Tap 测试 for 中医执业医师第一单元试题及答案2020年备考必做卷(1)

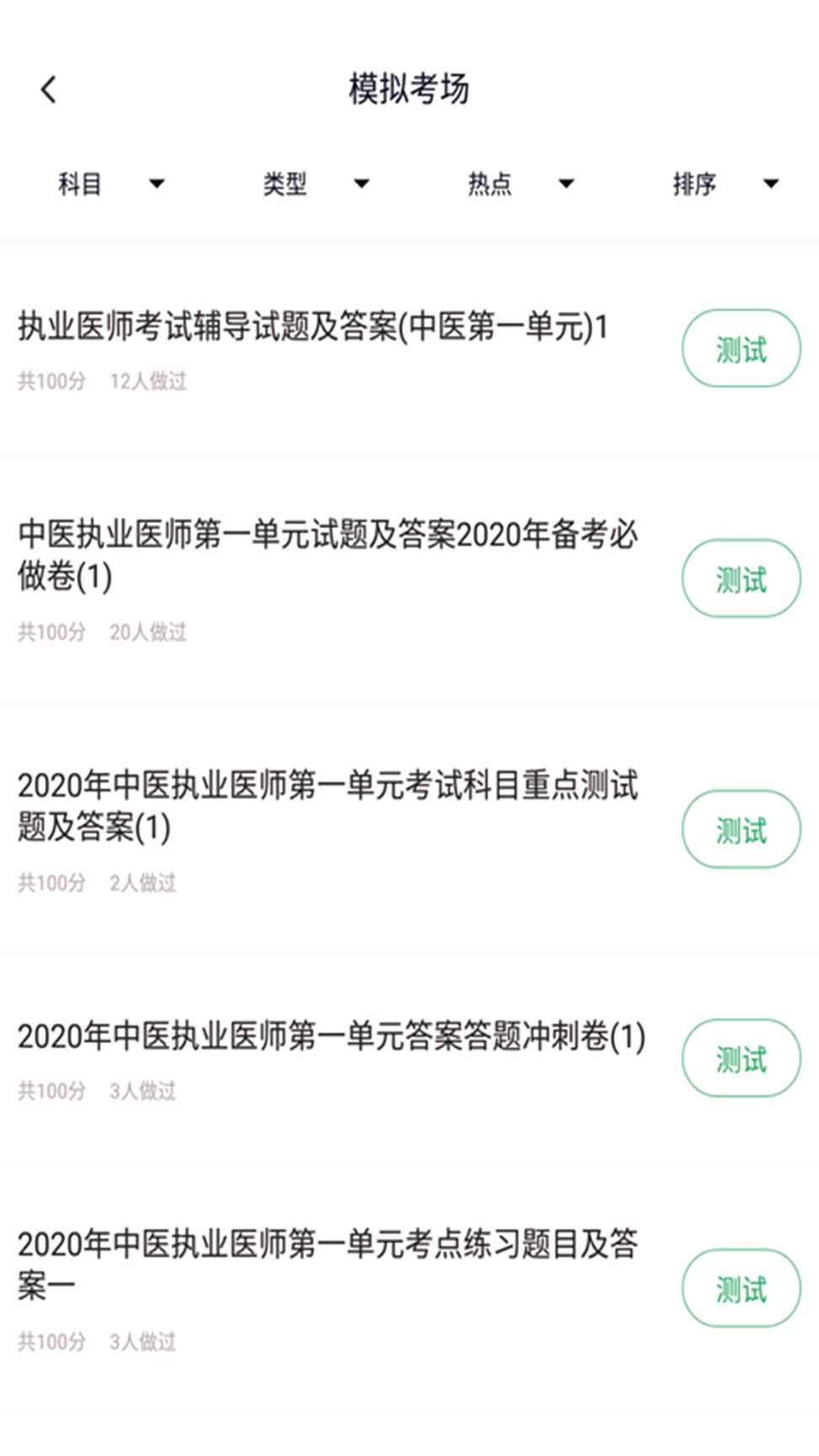741,578
